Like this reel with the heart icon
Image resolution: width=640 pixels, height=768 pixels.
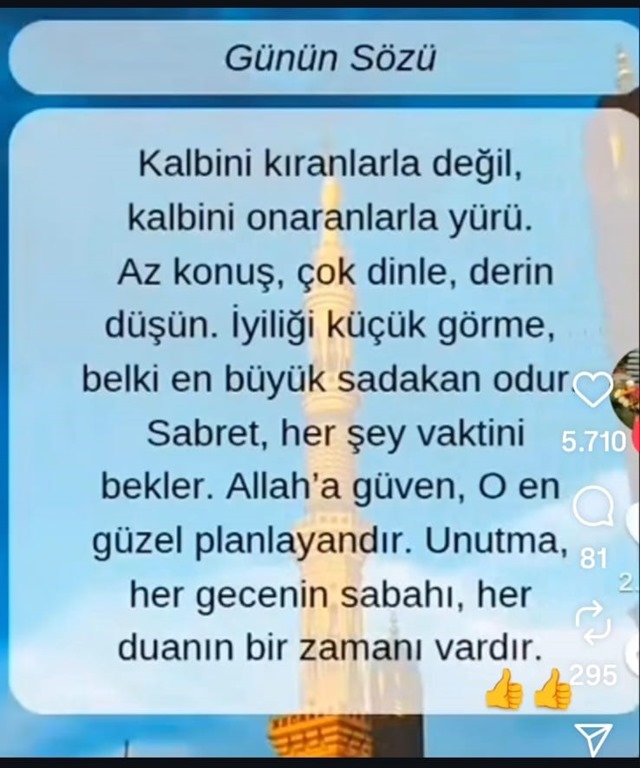pos(594,391)
